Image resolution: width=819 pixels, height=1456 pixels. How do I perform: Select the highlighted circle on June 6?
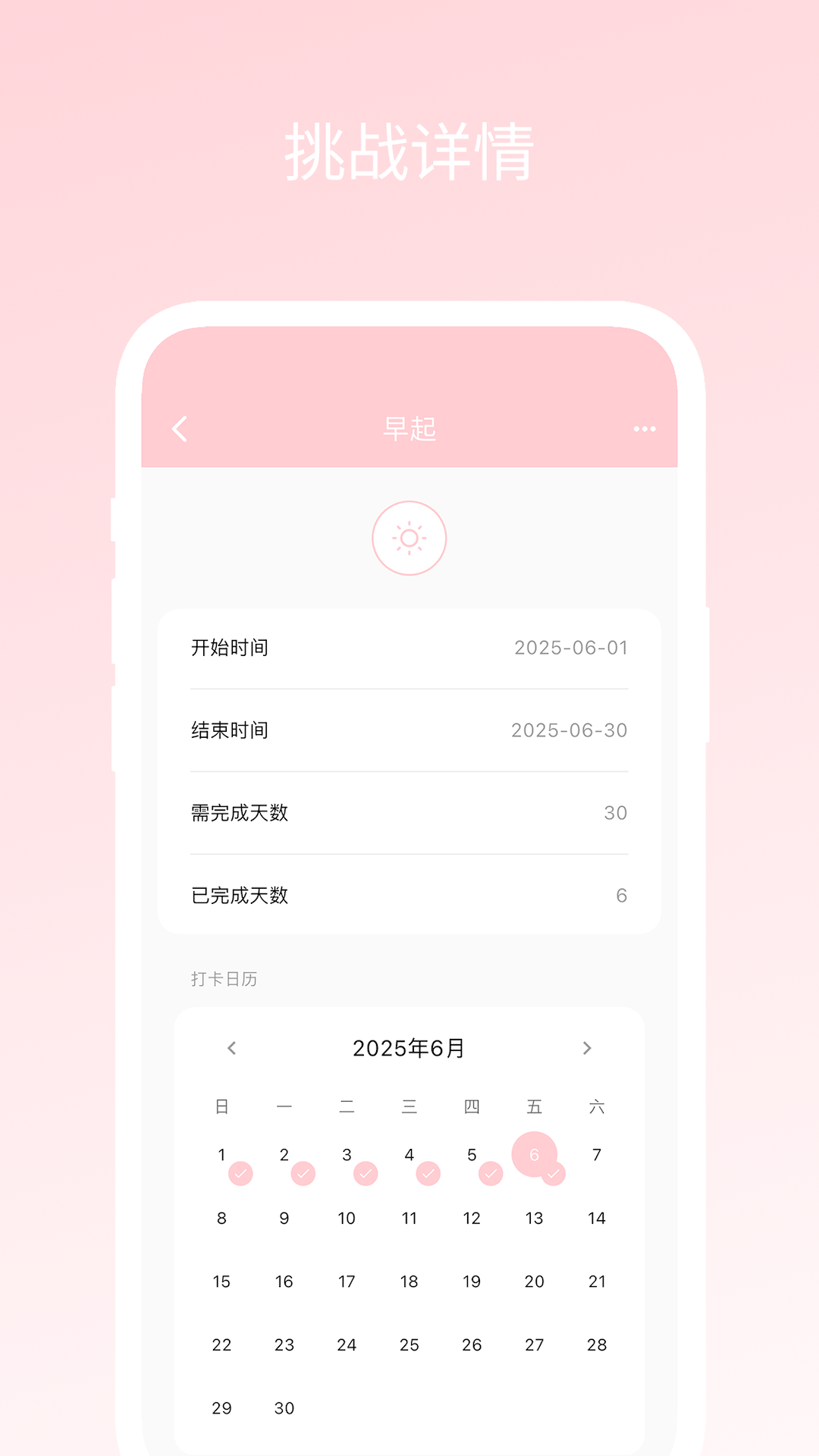coord(534,1155)
